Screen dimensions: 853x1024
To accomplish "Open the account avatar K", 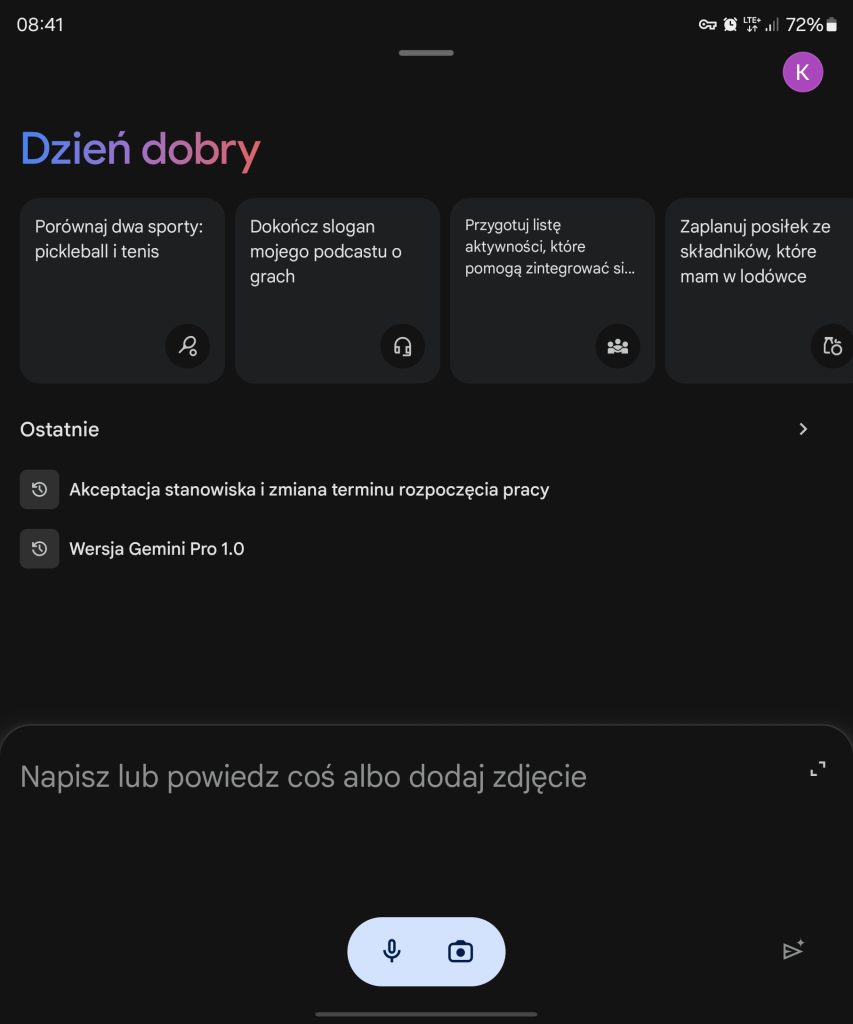I will click(x=802, y=71).
